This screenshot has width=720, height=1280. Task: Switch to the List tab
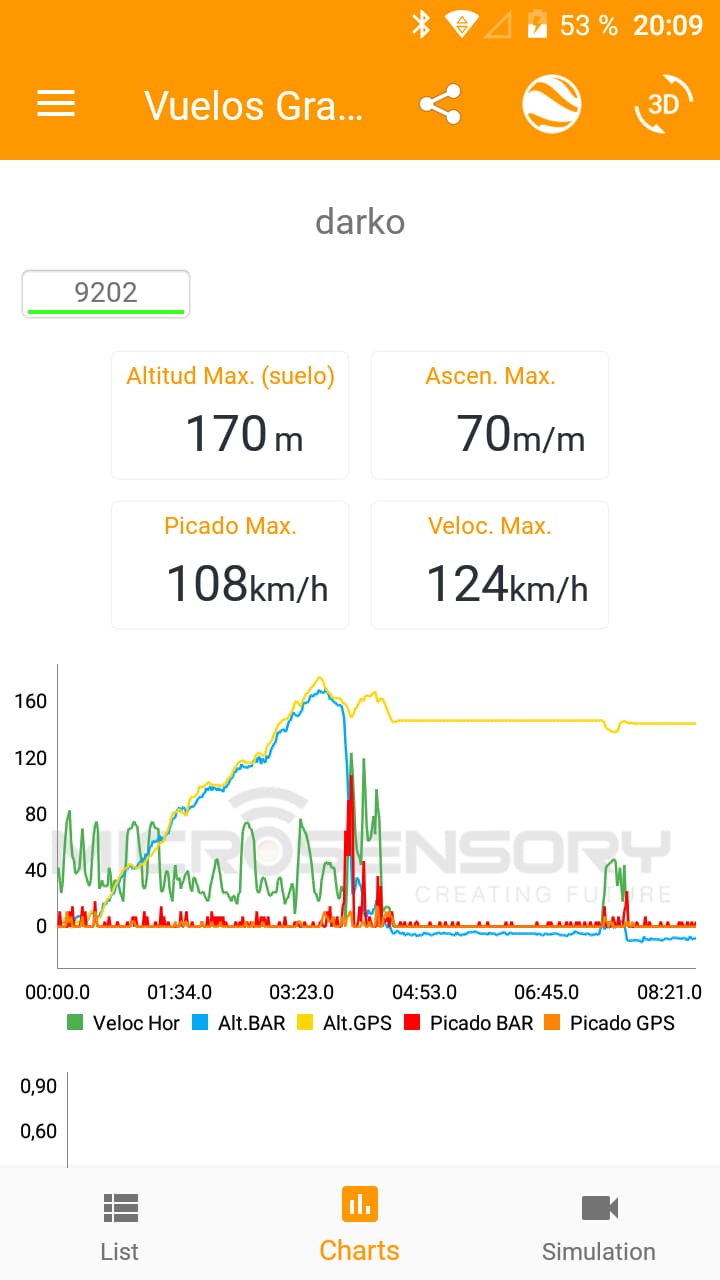pyautogui.click(x=120, y=1226)
